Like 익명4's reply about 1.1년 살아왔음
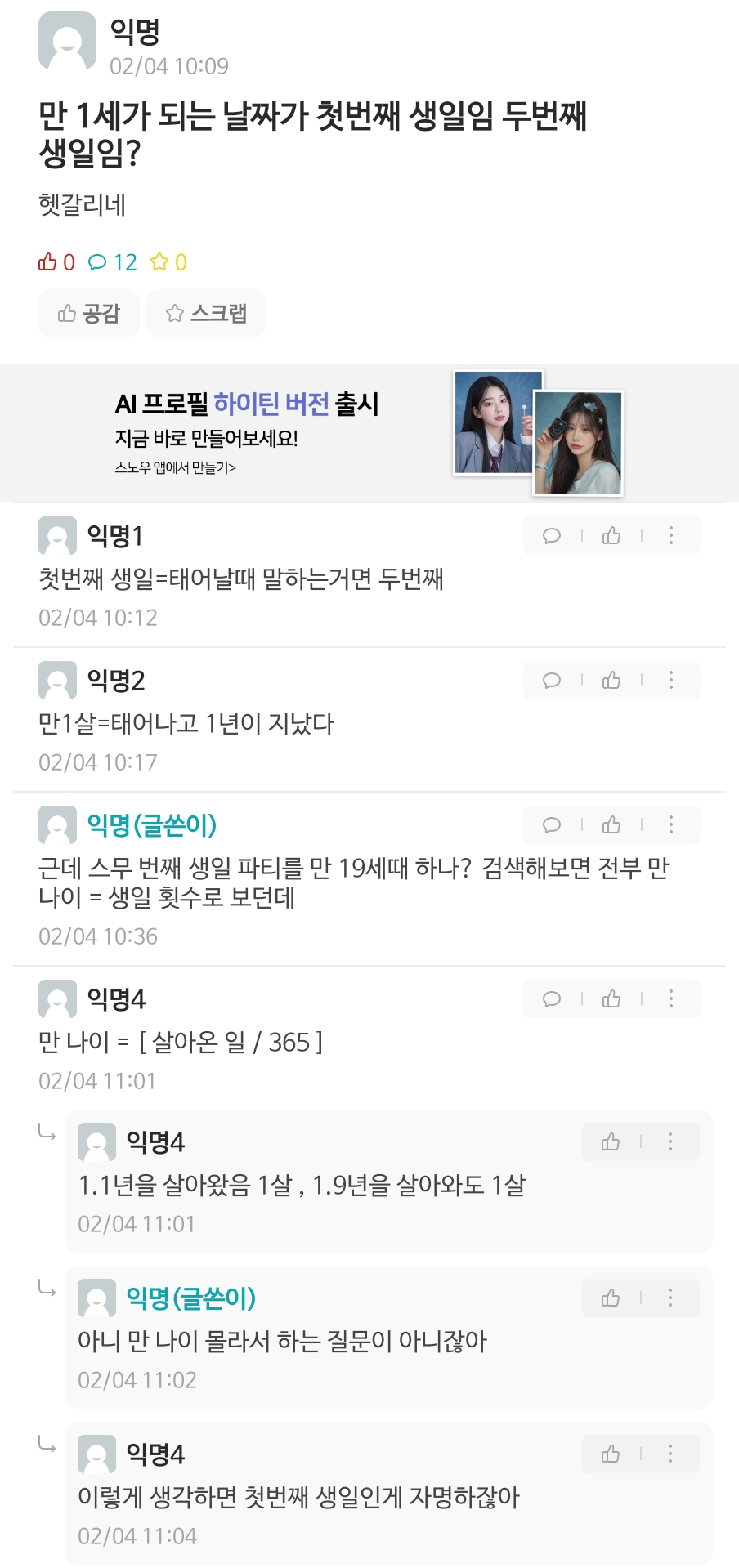This screenshot has height=1568, width=739. [x=611, y=1142]
